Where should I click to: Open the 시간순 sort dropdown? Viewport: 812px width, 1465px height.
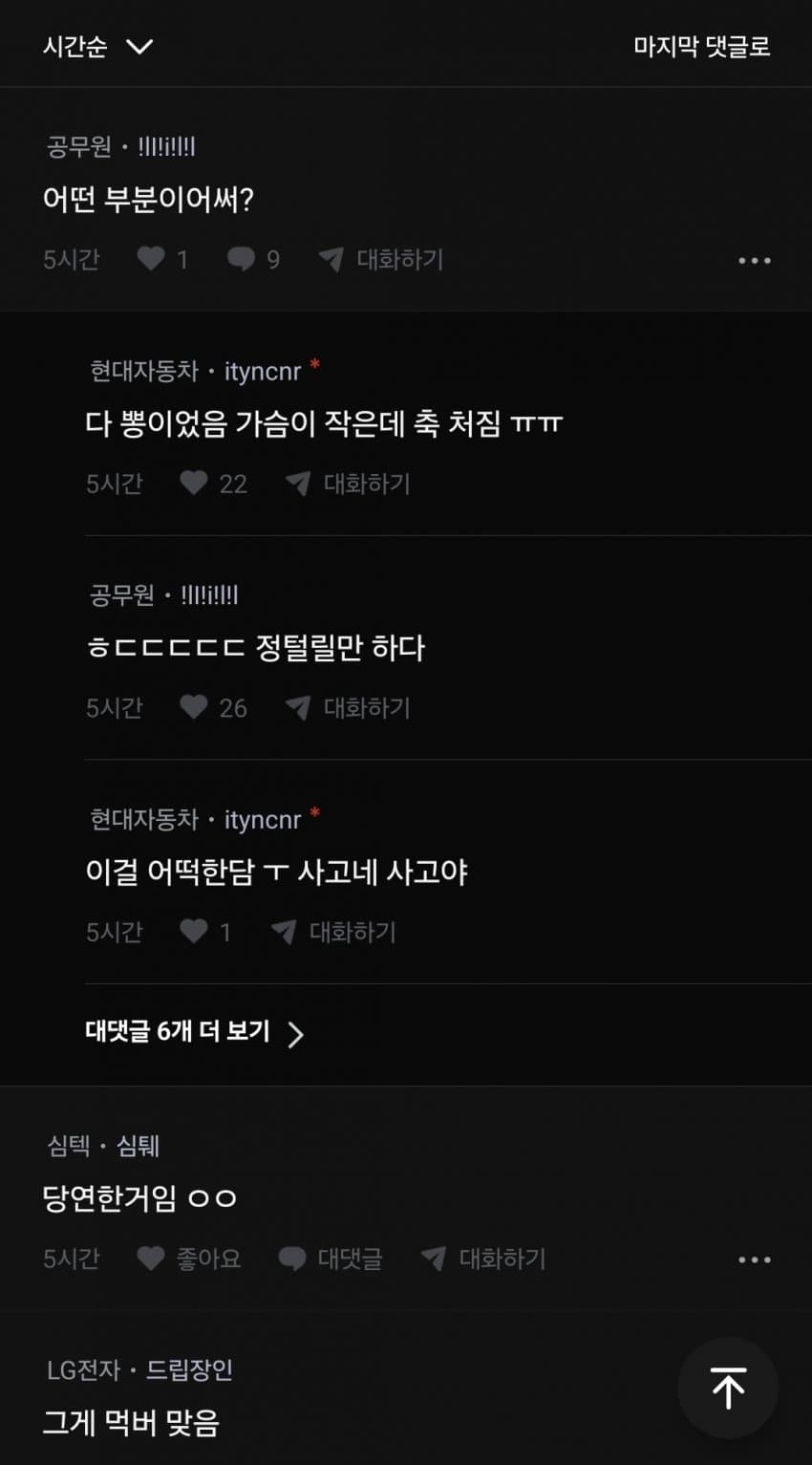(97, 46)
